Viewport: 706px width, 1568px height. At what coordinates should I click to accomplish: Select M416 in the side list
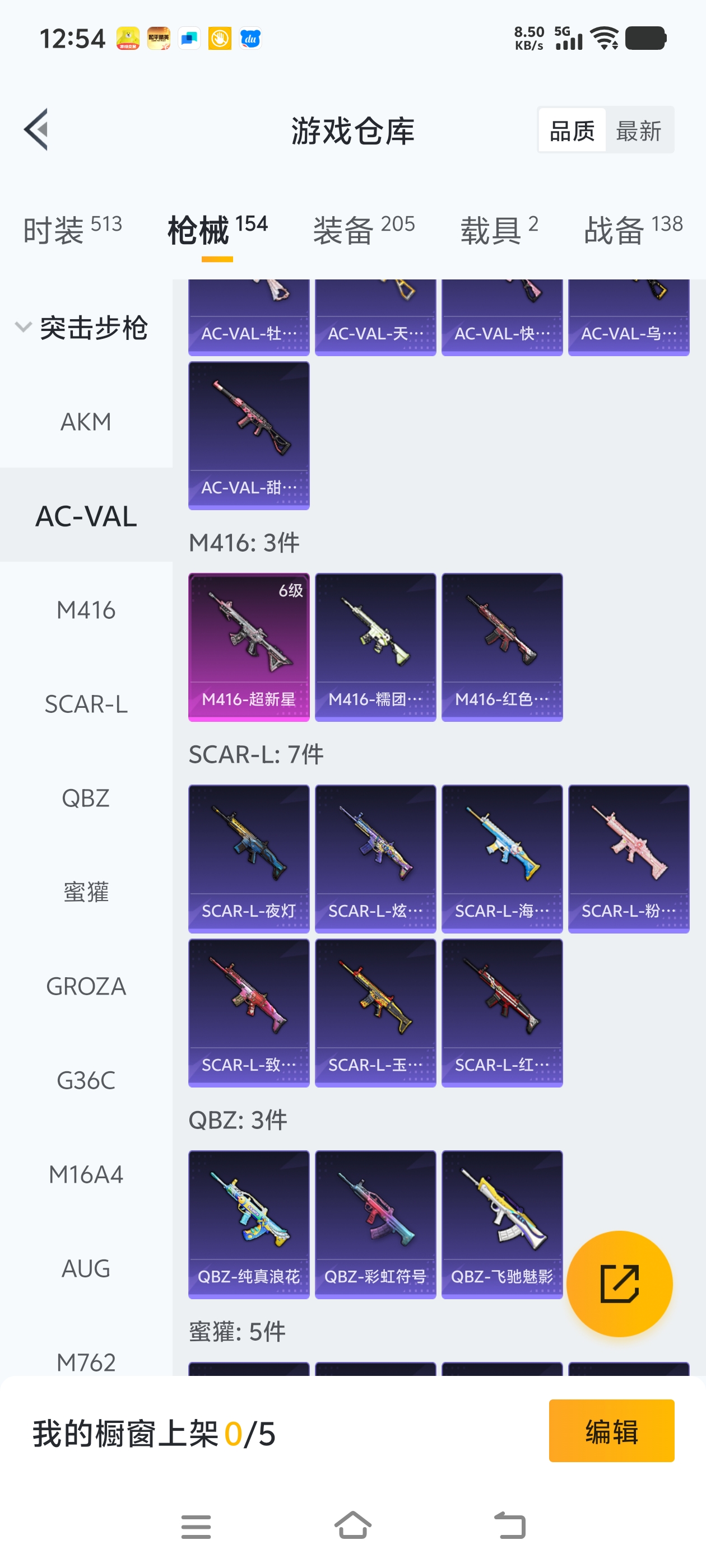point(86,609)
